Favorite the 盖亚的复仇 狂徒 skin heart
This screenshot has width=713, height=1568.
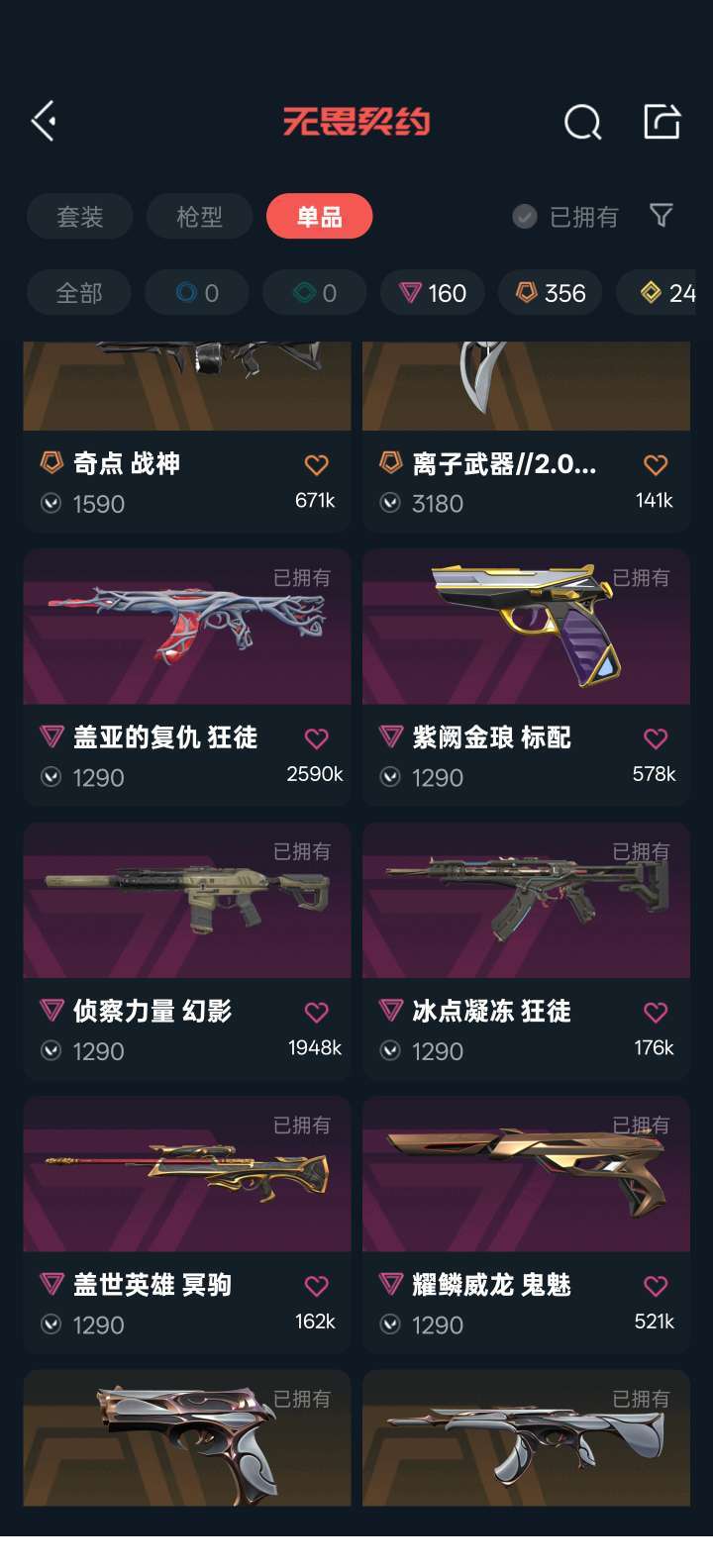click(x=315, y=735)
